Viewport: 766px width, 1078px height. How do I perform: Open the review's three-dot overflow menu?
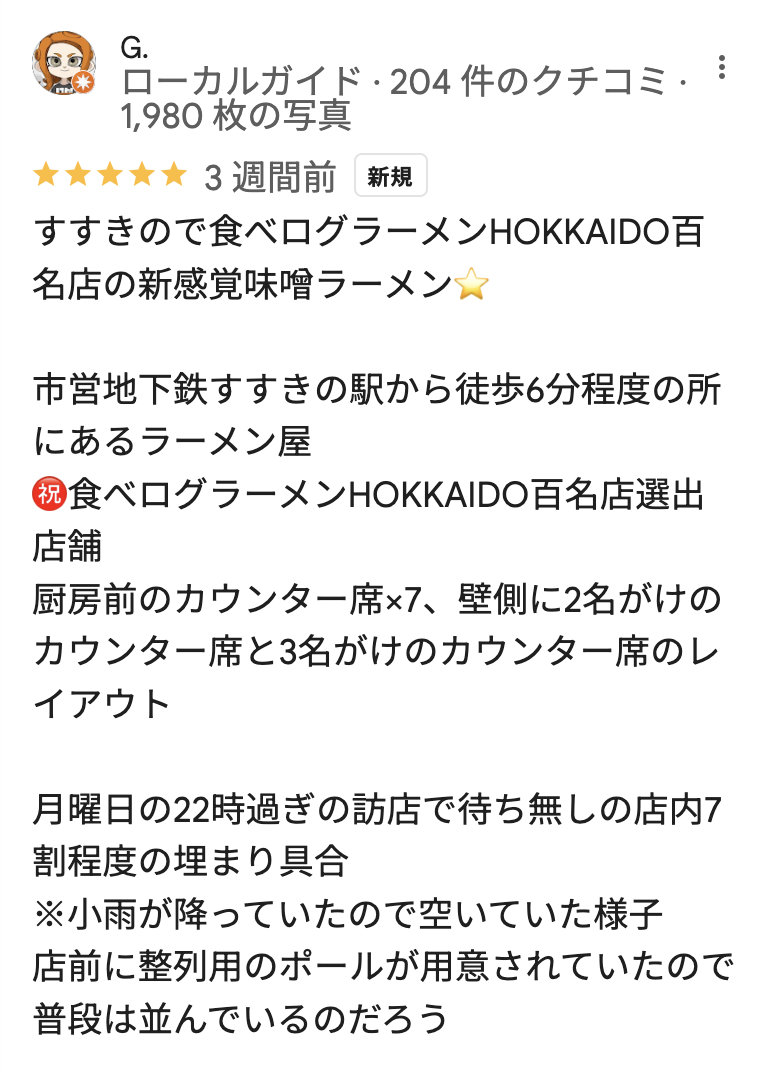click(722, 68)
